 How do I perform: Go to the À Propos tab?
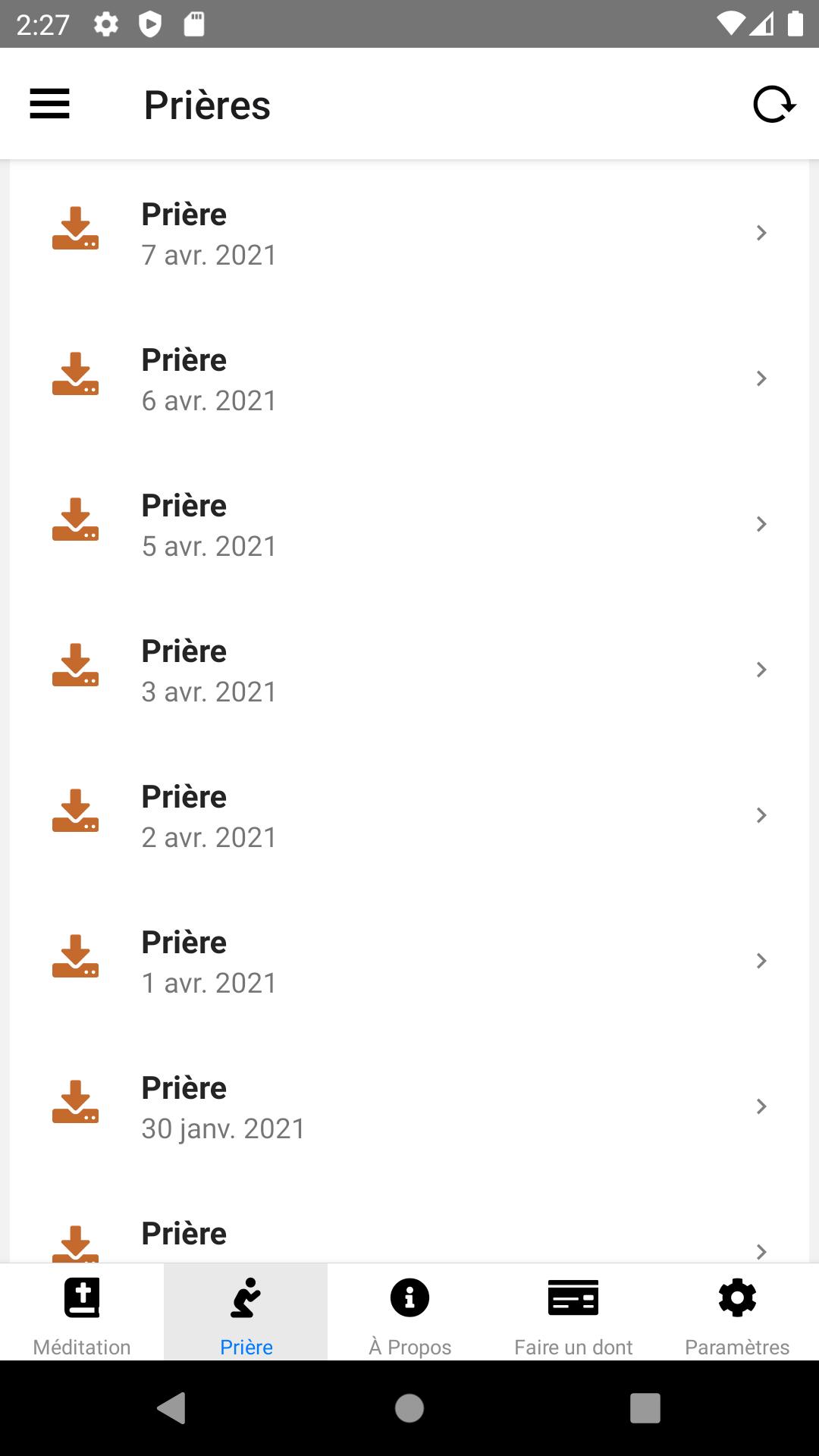(409, 1312)
